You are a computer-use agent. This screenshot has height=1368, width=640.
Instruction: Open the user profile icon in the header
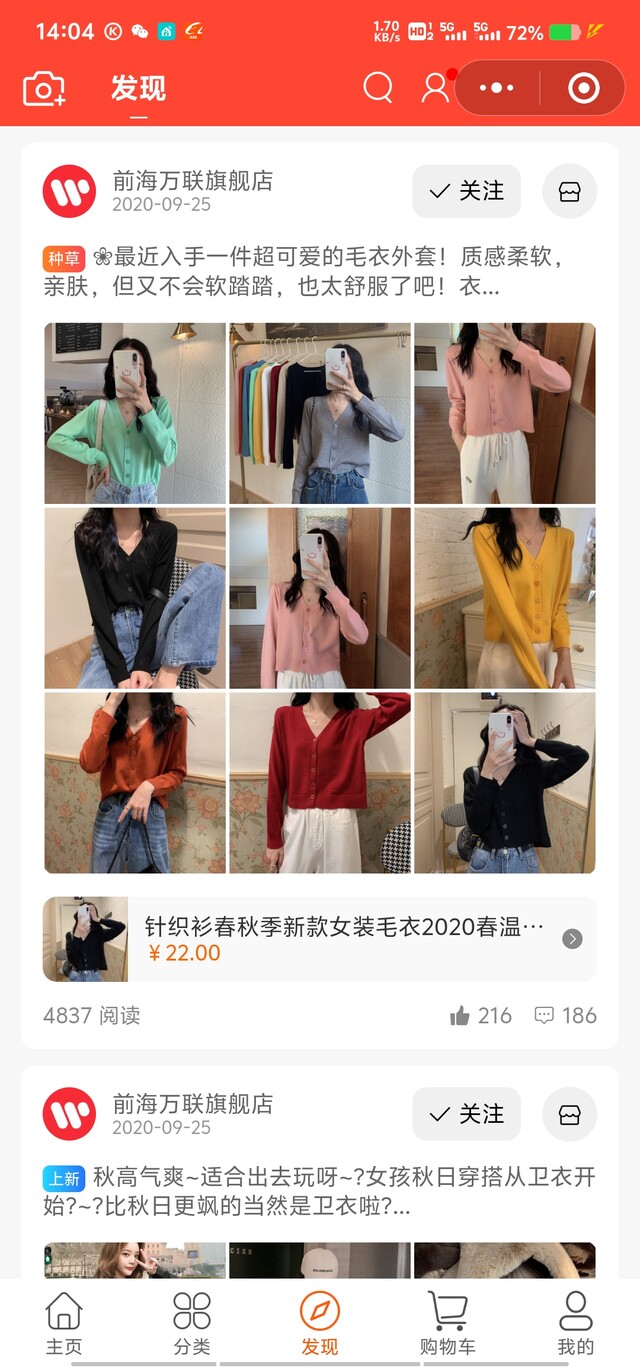pyautogui.click(x=435, y=88)
